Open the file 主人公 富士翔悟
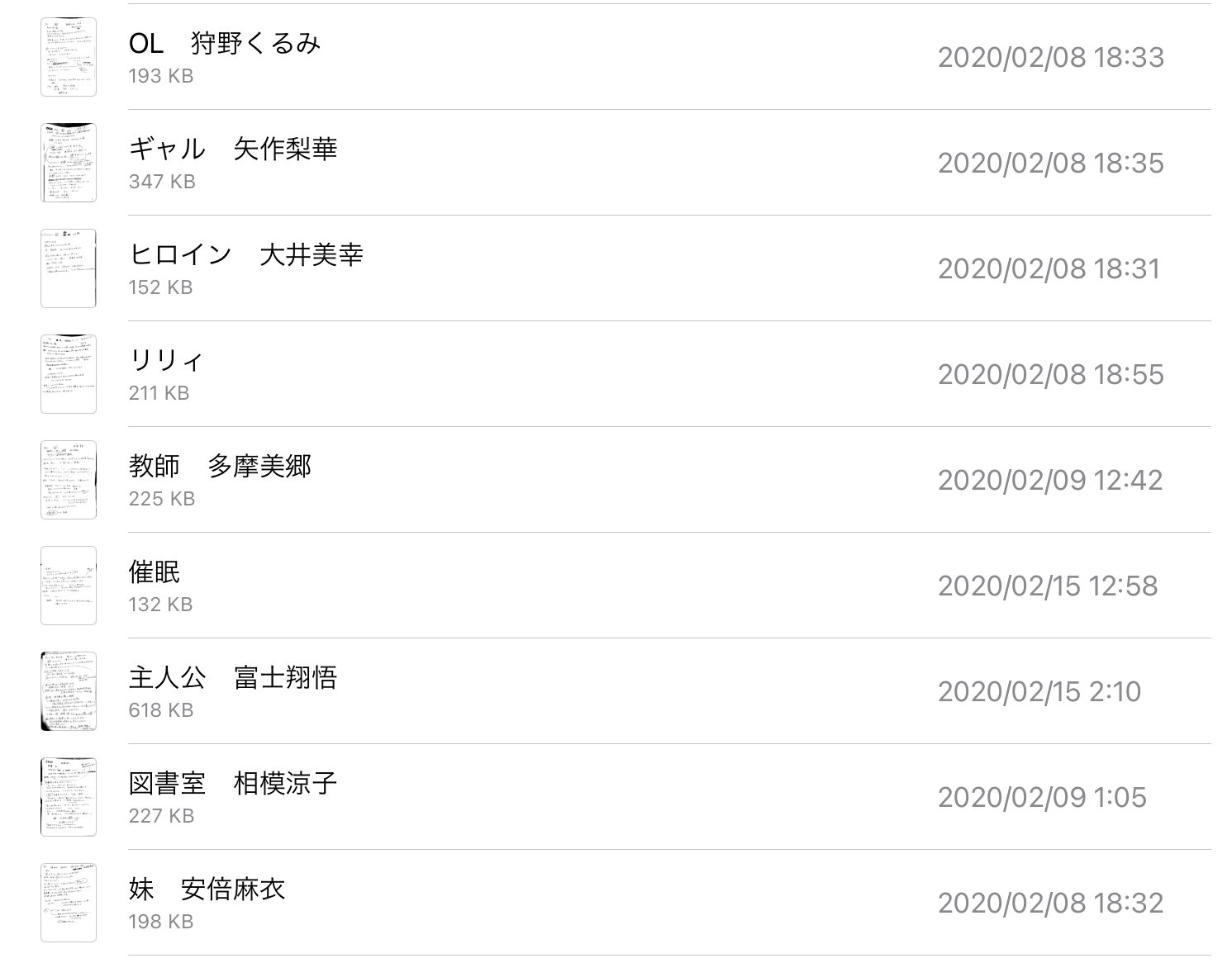 (233, 678)
